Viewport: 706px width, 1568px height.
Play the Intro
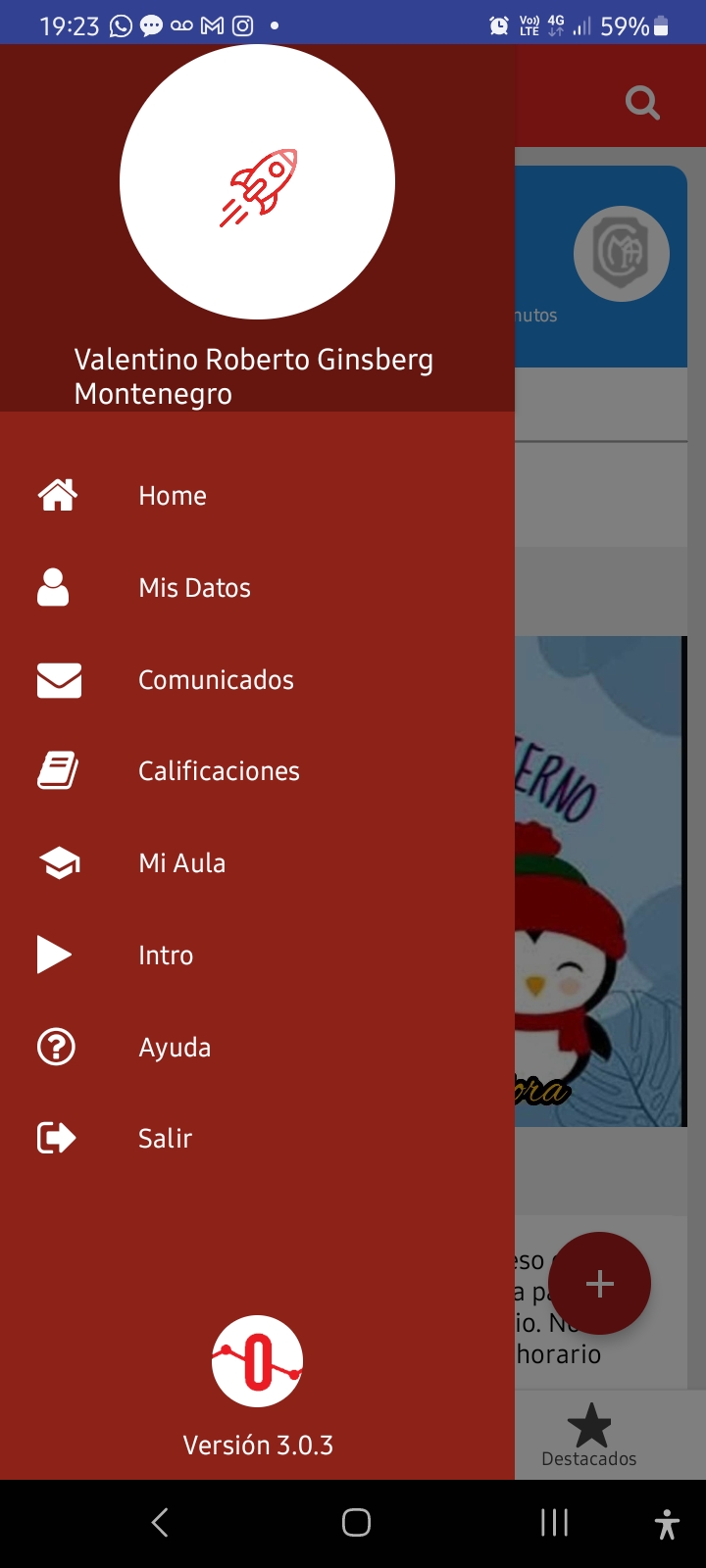tap(166, 955)
